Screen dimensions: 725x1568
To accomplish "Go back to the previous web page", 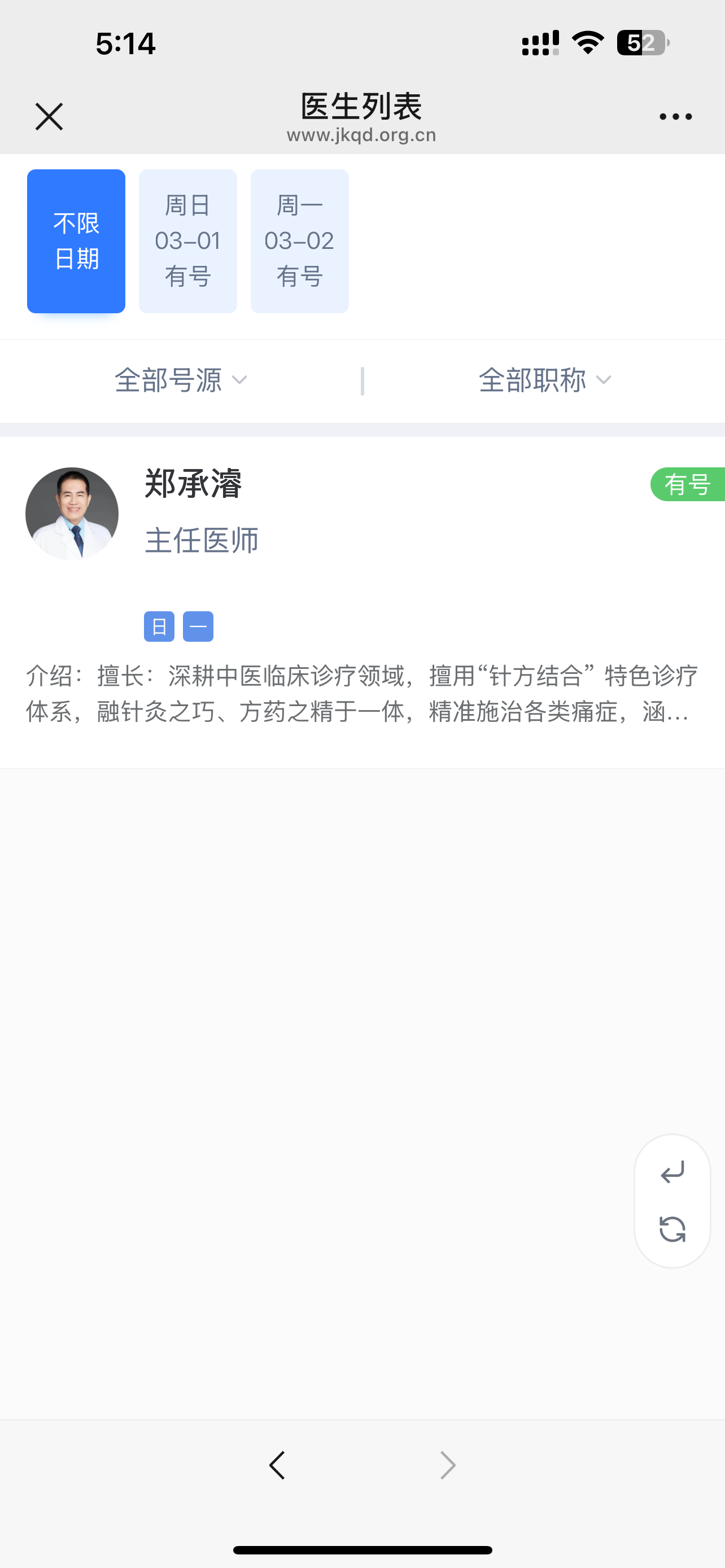I will [277, 1465].
